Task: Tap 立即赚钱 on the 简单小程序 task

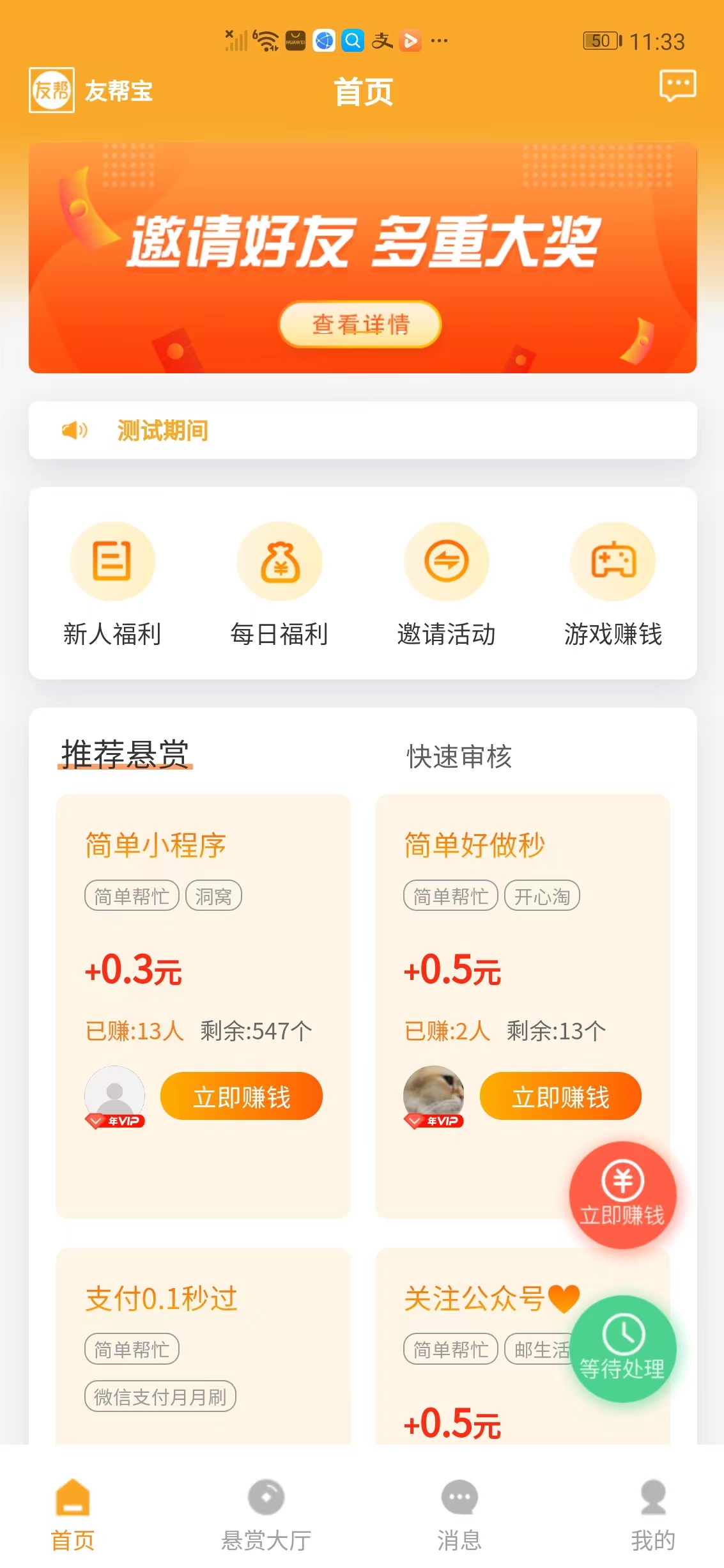Action: (242, 1096)
